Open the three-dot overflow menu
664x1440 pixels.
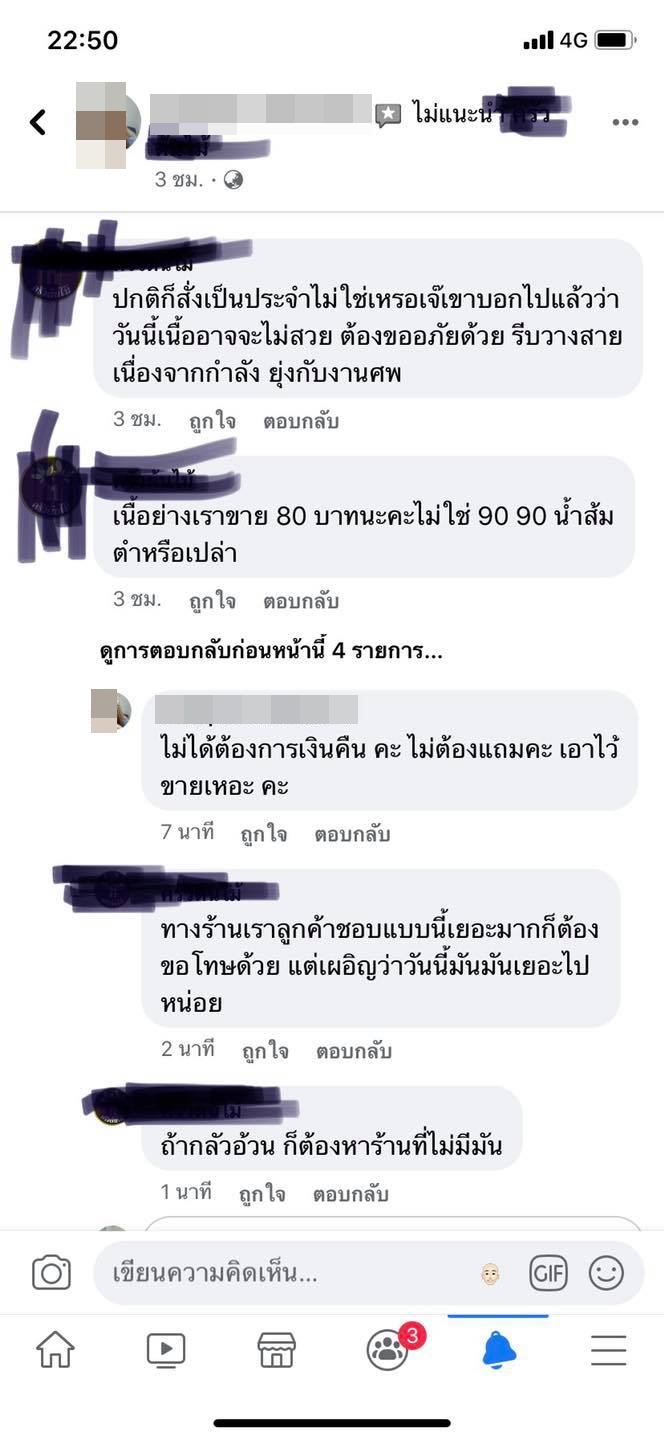pos(625,123)
